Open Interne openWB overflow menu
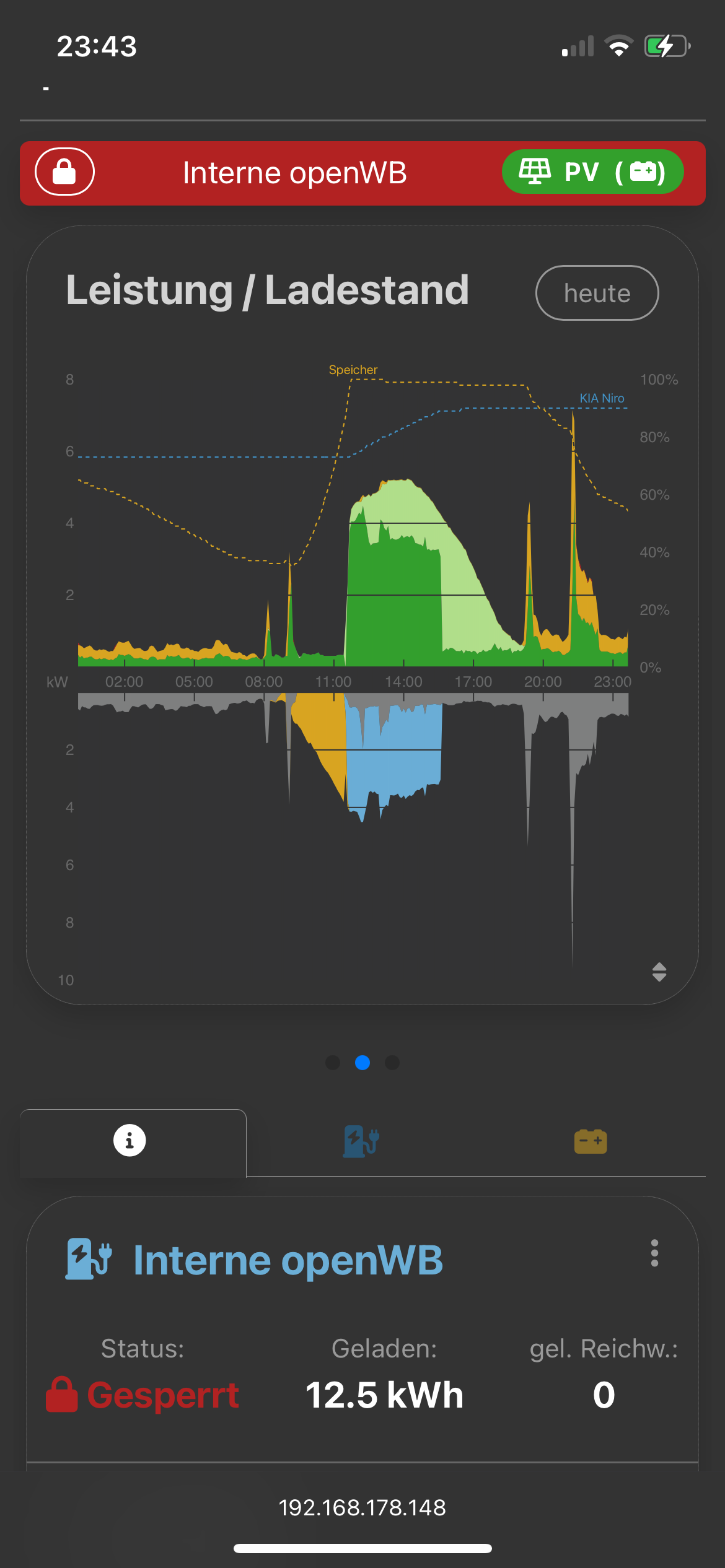 click(654, 1253)
